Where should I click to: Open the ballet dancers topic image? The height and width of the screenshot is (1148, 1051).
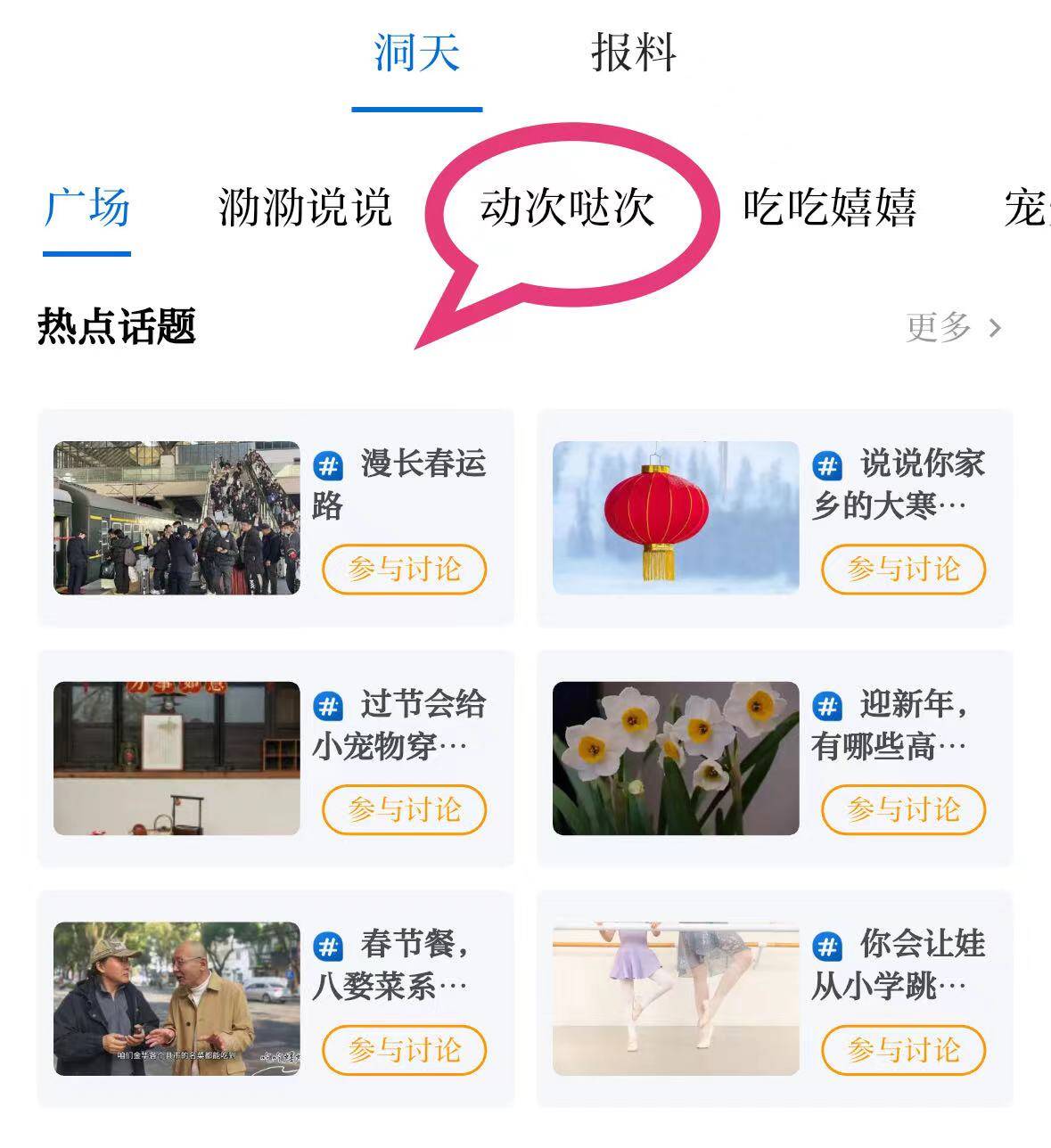point(676,999)
